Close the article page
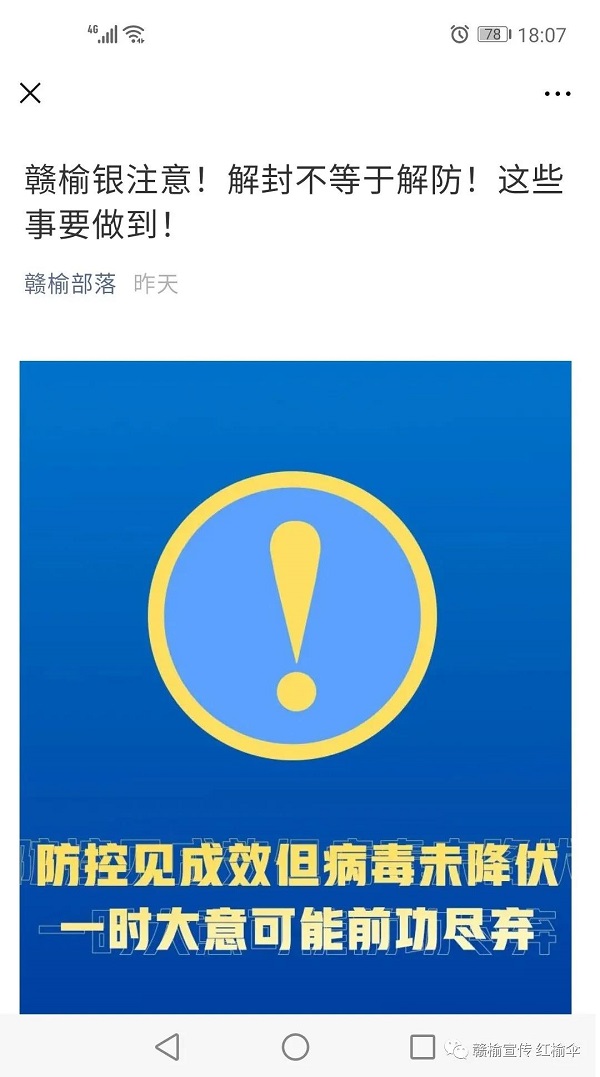600x1077 pixels. click(30, 93)
